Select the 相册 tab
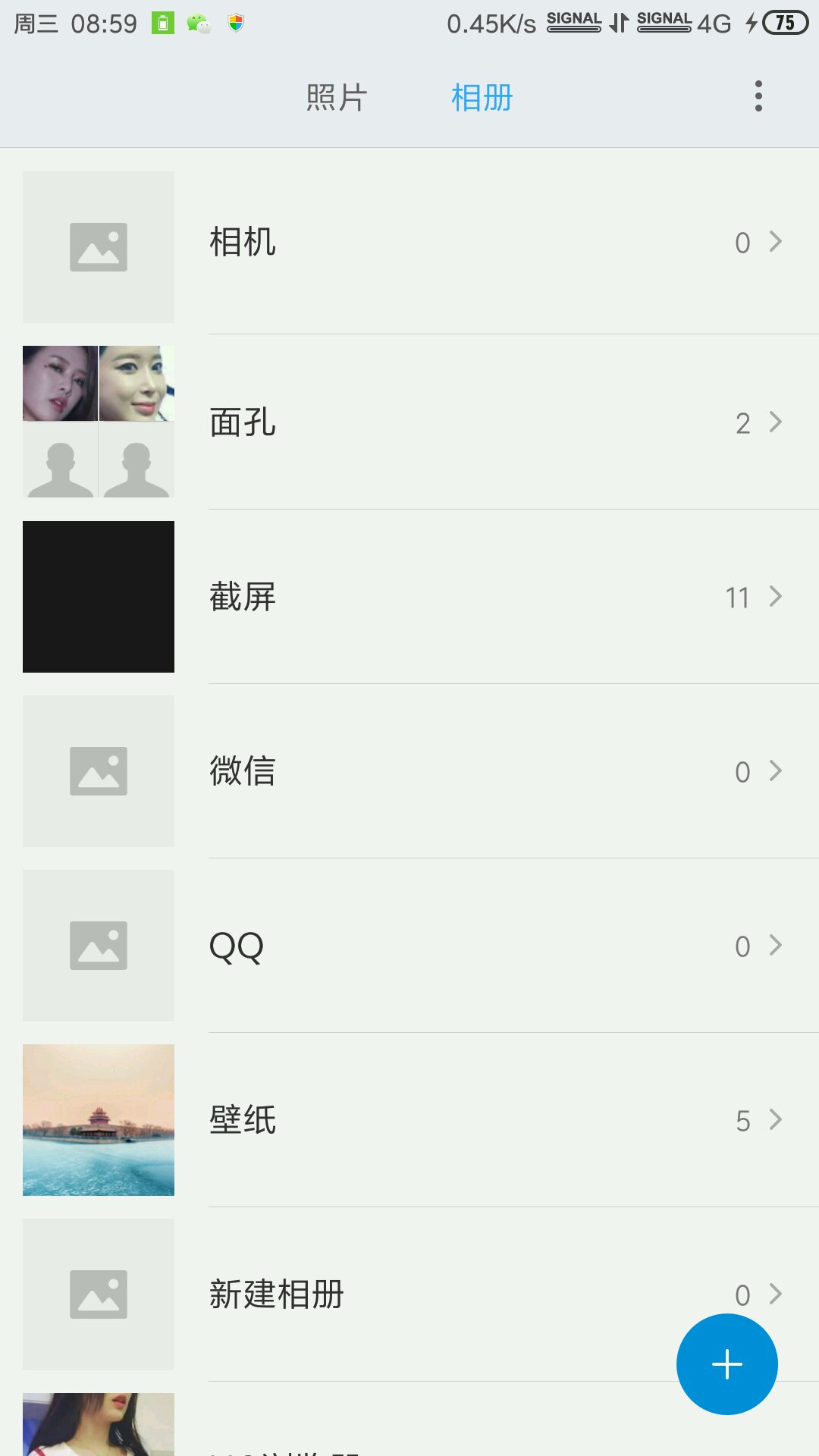819x1456 pixels. pos(482,98)
